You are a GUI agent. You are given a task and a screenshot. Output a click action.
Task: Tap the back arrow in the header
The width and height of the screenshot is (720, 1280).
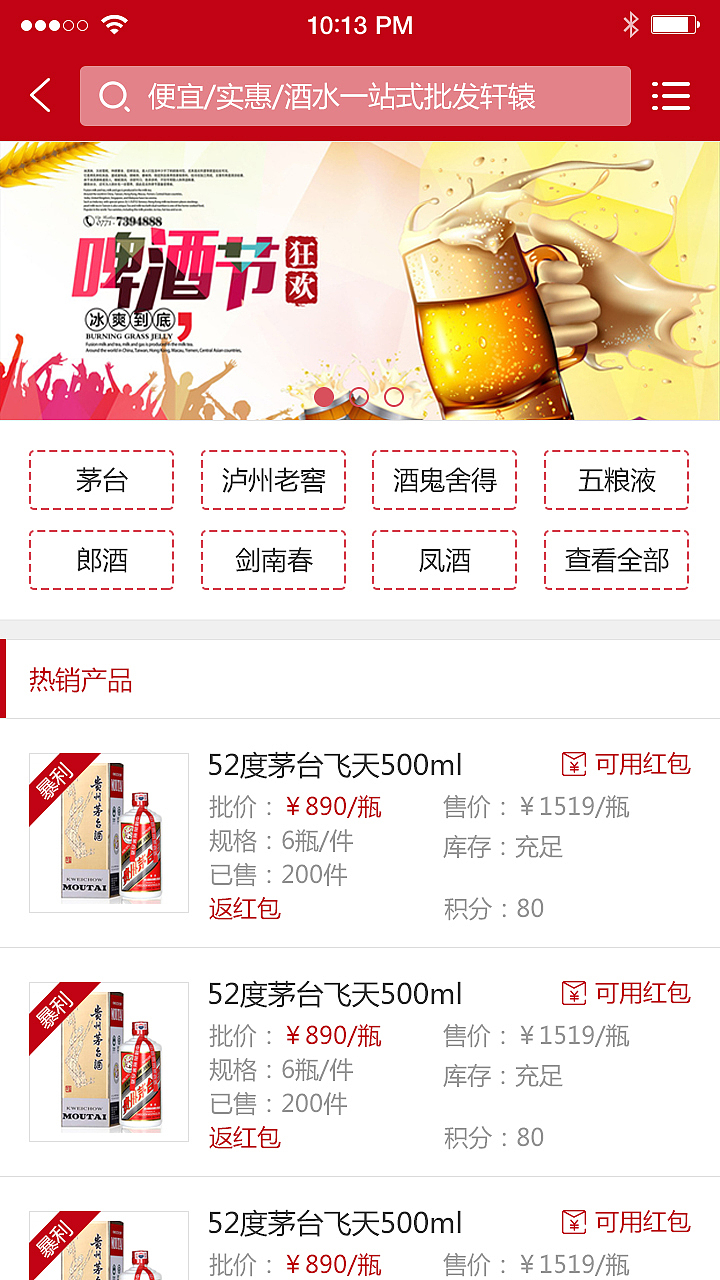tap(38, 96)
